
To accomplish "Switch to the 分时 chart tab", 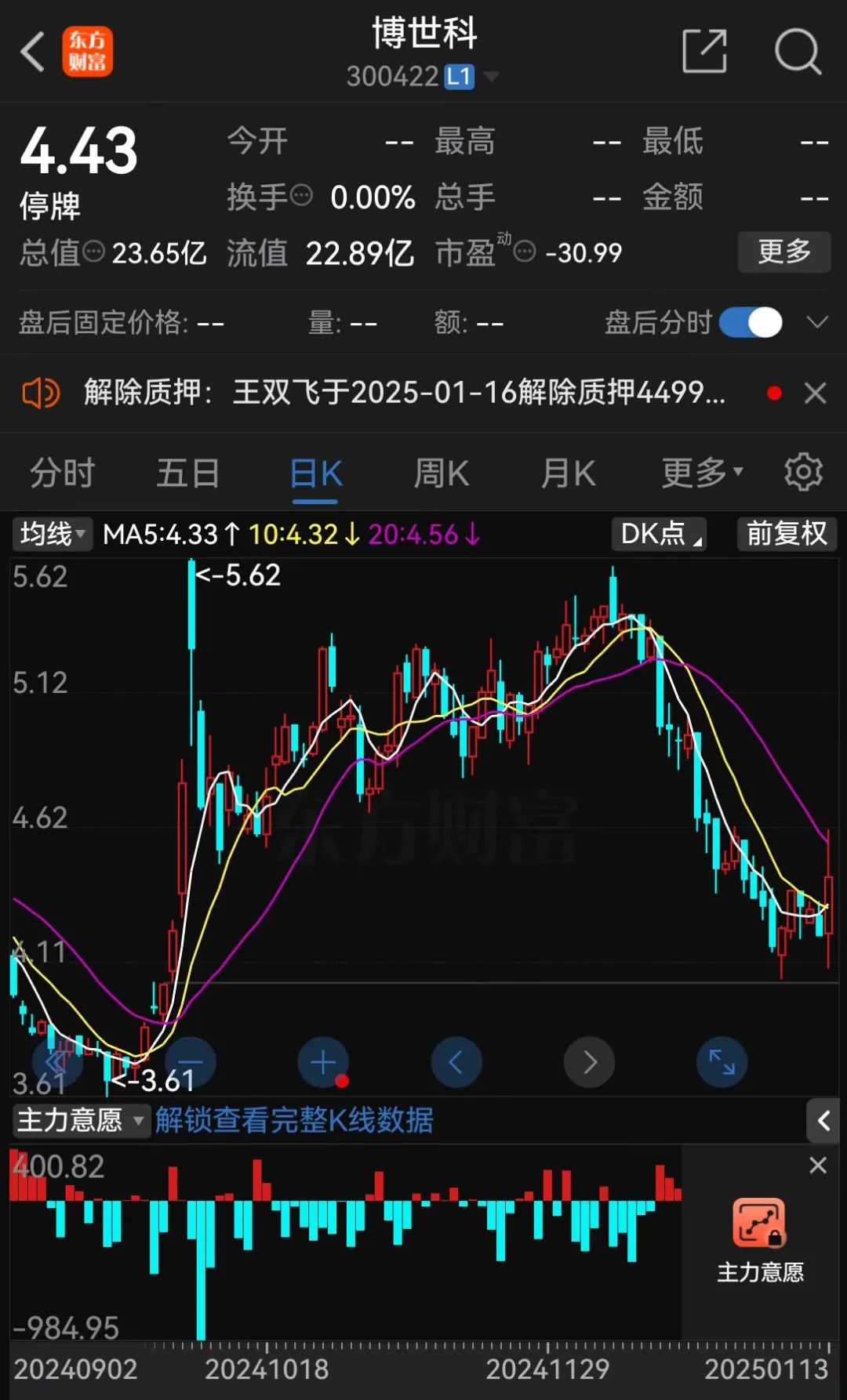I will [x=62, y=473].
